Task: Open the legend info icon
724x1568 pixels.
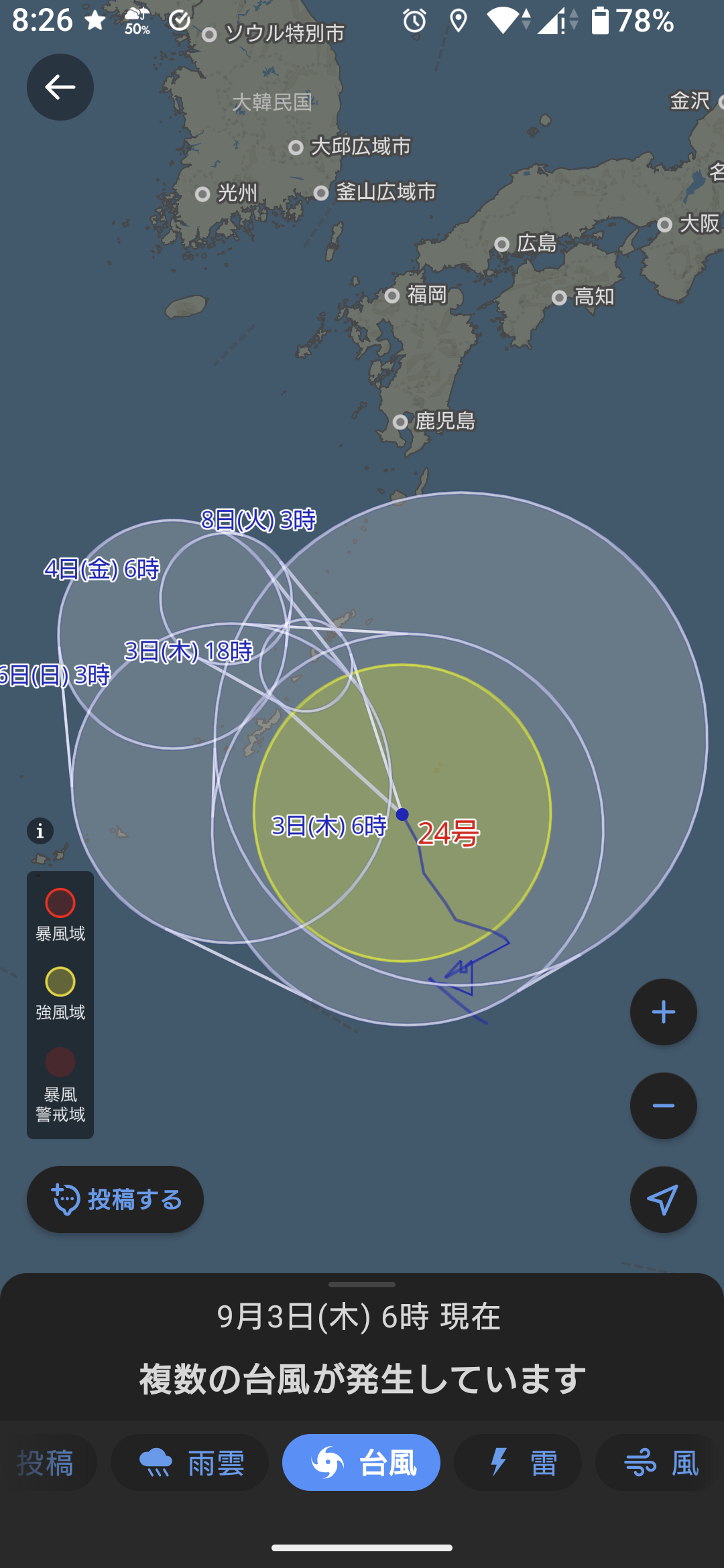Action: coord(40,831)
